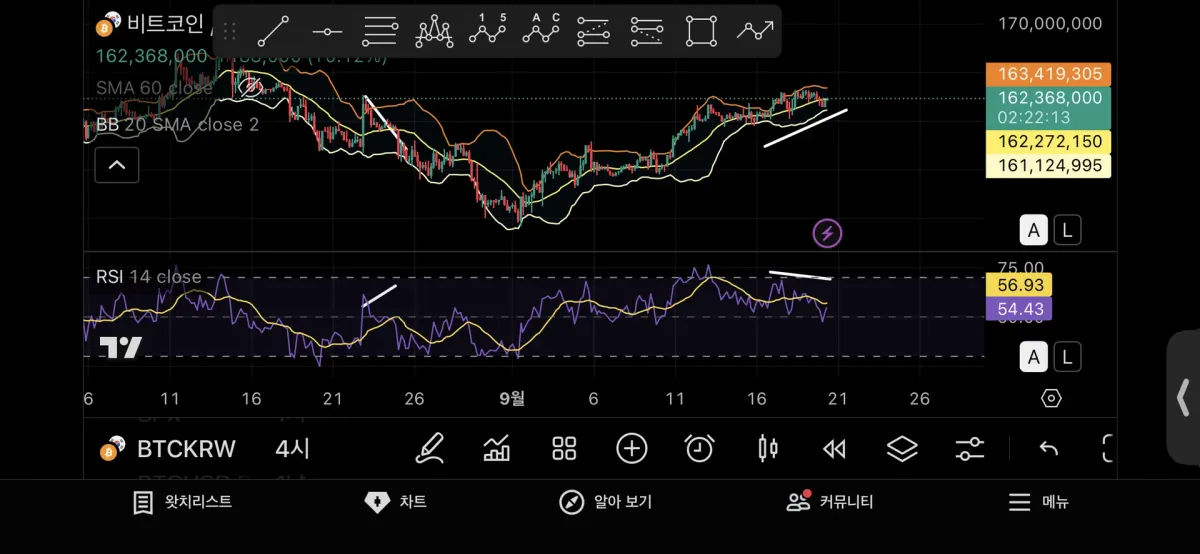This screenshot has width=1200, height=554.
Task: Pick the rectangle shape tool
Action: 701,31
